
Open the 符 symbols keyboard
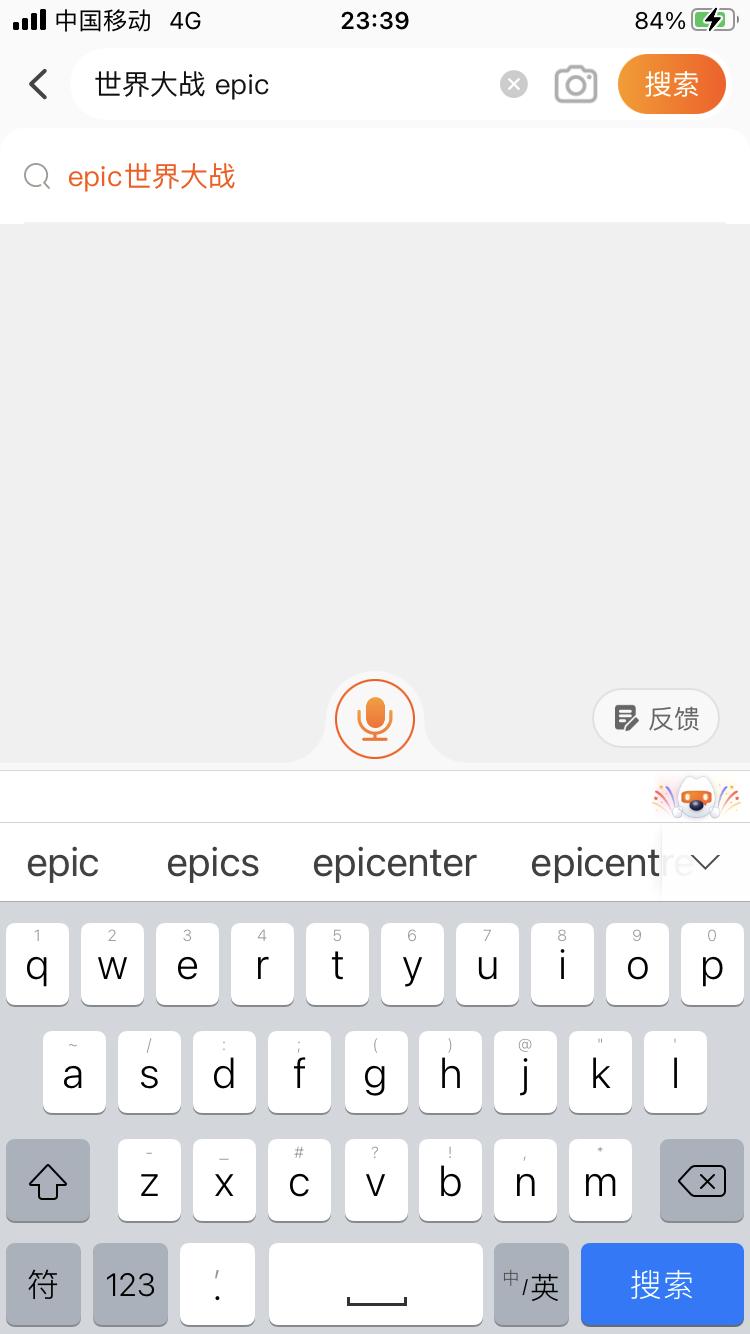[43, 1285]
